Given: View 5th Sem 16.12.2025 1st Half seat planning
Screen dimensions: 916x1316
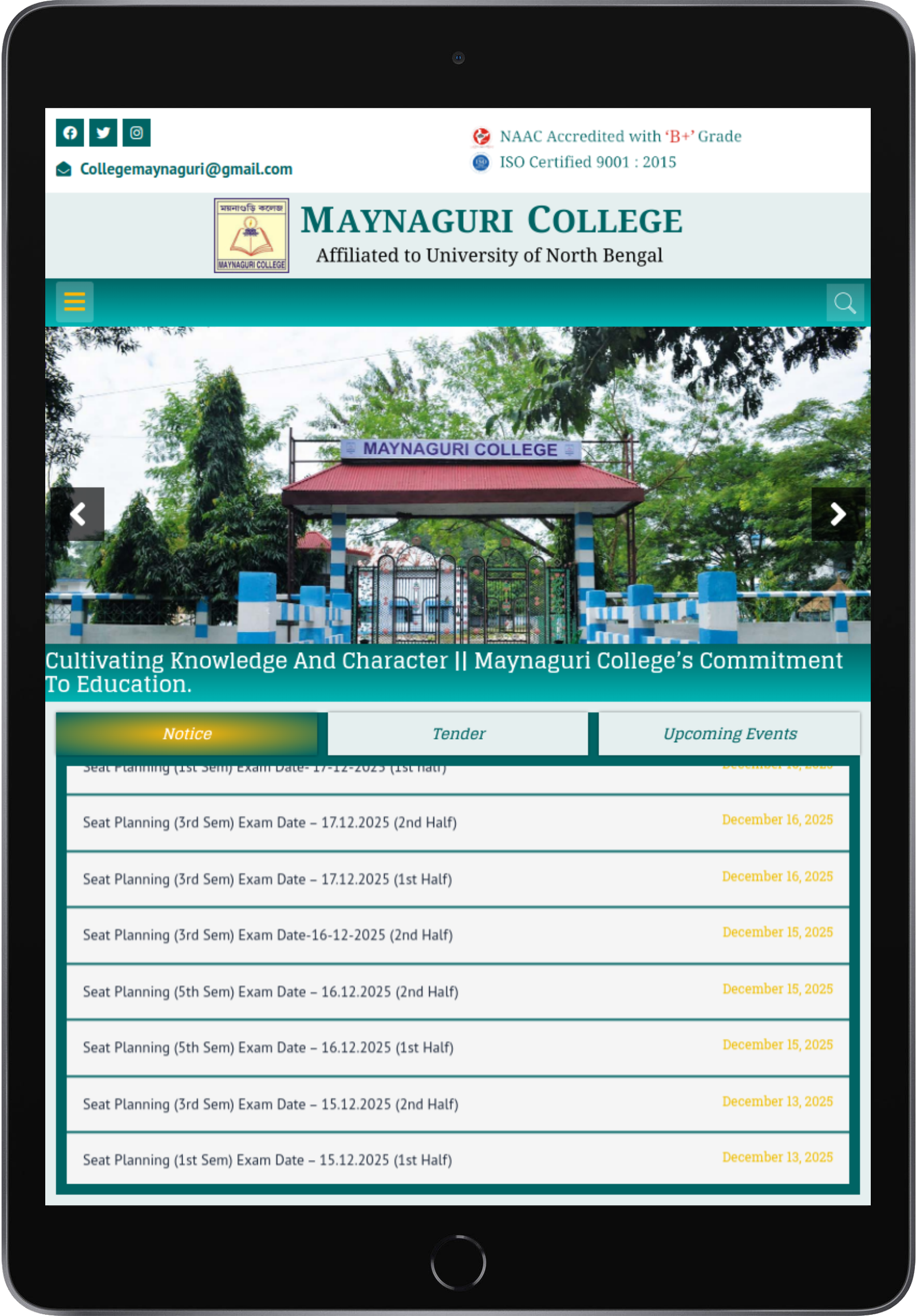Looking at the screenshot, I should [x=268, y=1047].
